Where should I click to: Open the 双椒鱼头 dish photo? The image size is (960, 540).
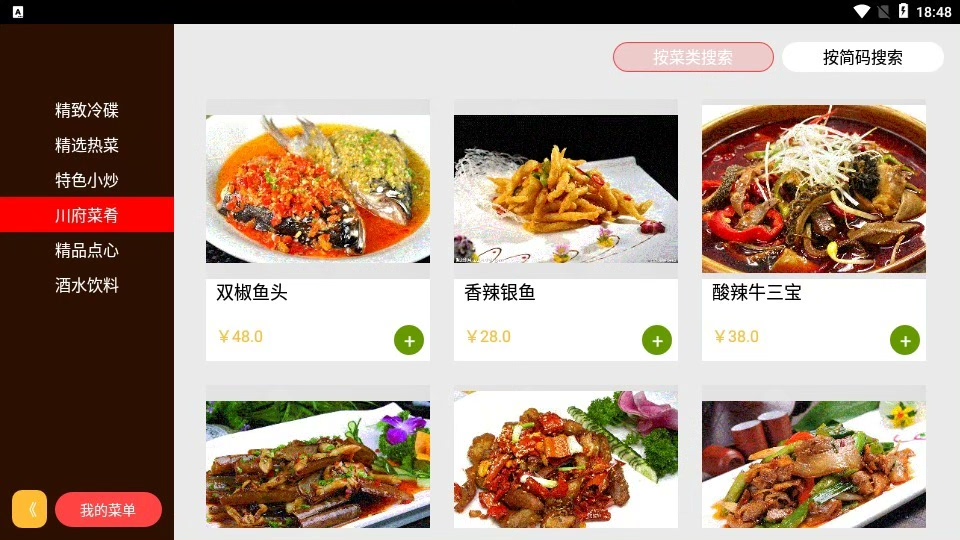[318, 189]
